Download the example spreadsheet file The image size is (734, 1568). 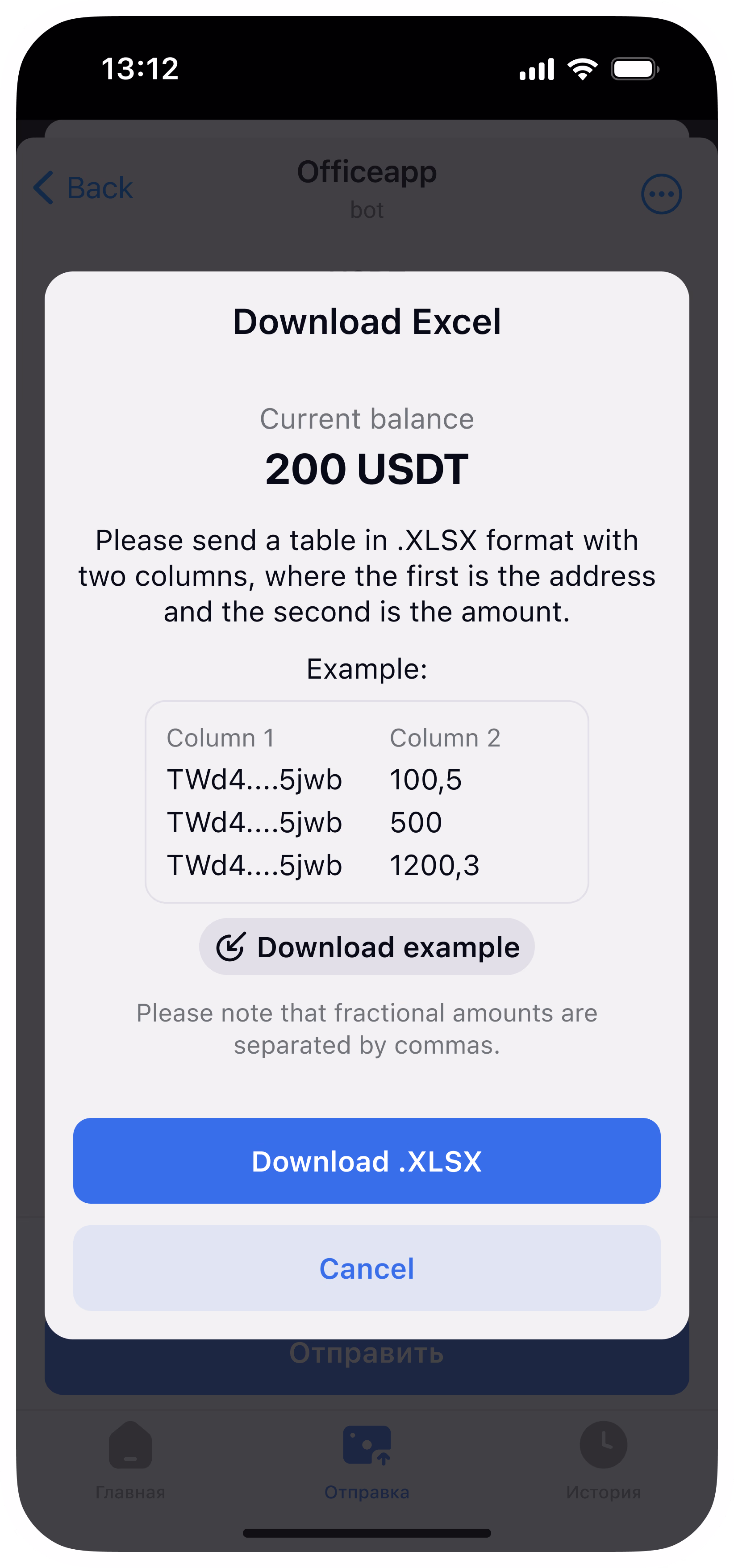click(367, 947)
